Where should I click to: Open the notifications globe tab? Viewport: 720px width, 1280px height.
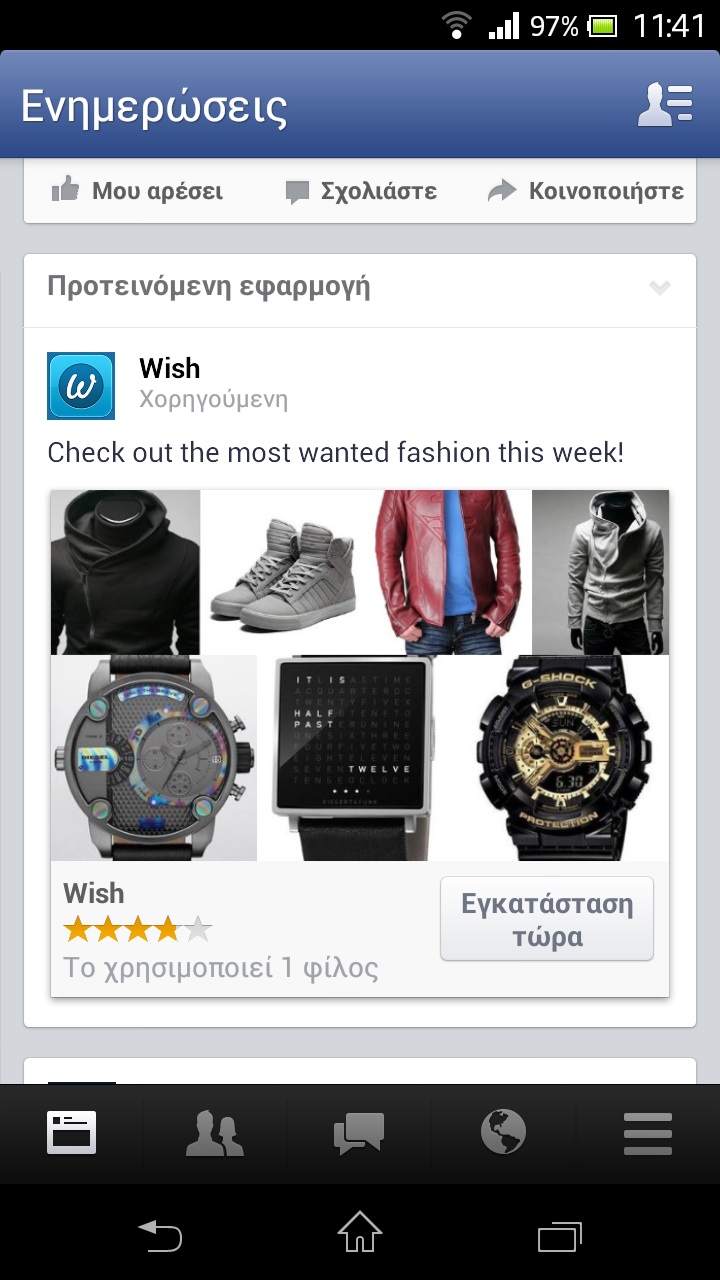coord(503,1133)
